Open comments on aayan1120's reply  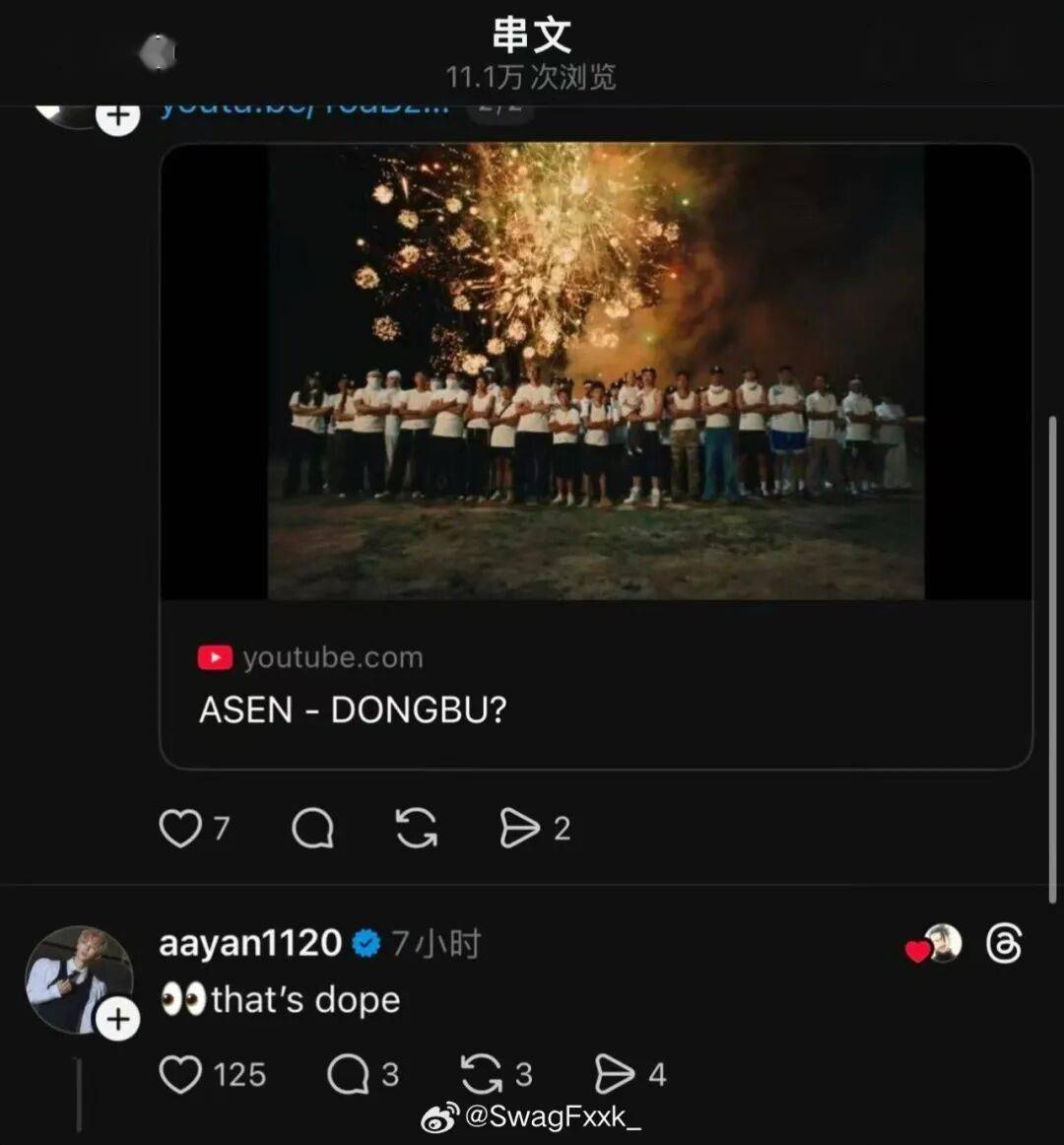(348, 1074)
